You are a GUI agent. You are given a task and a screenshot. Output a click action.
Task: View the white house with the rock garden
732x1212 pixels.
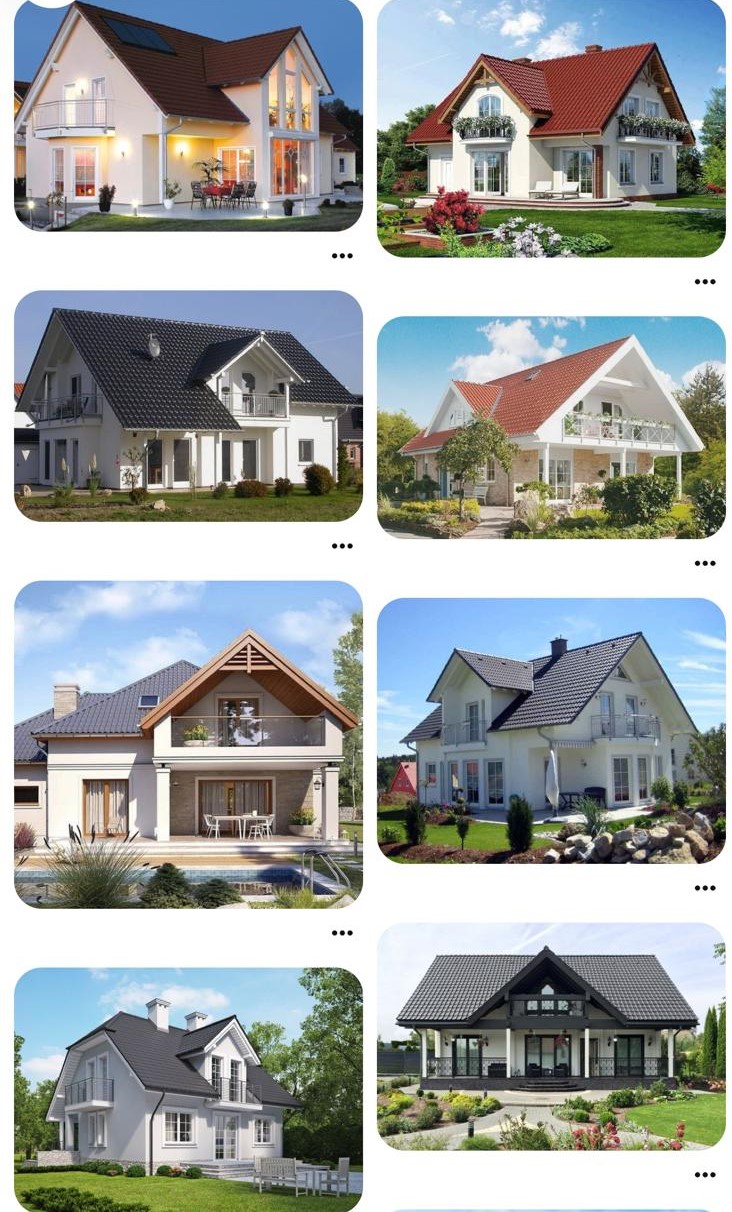[551, 730]
